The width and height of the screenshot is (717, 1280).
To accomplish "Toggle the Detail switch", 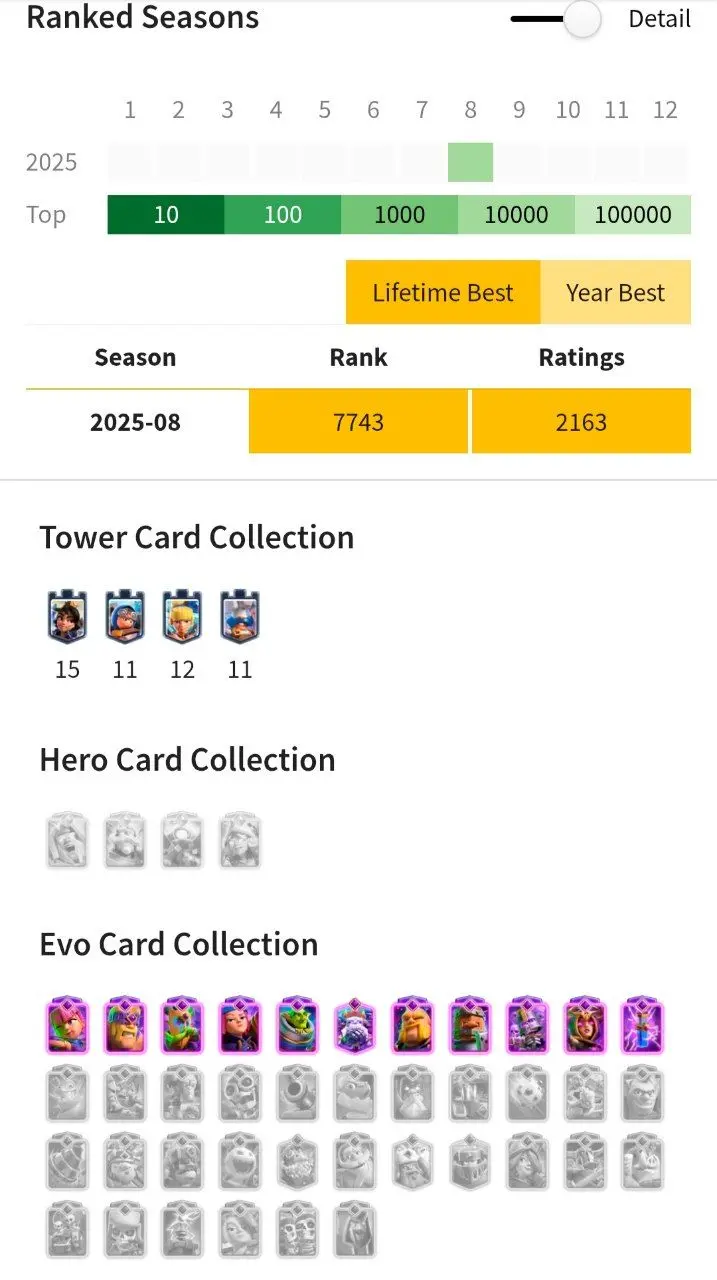I will 558,19.
